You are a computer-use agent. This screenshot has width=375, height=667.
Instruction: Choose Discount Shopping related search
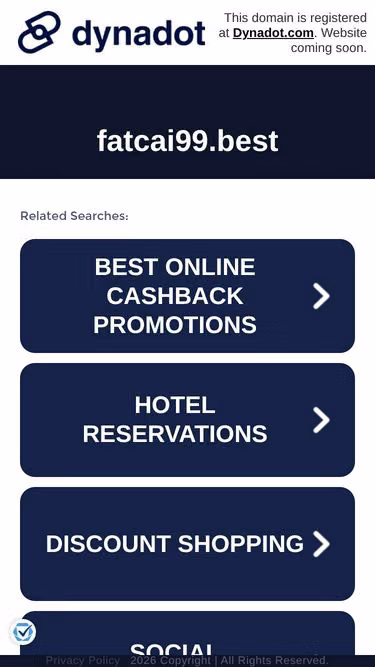click(x=188, y=544)
